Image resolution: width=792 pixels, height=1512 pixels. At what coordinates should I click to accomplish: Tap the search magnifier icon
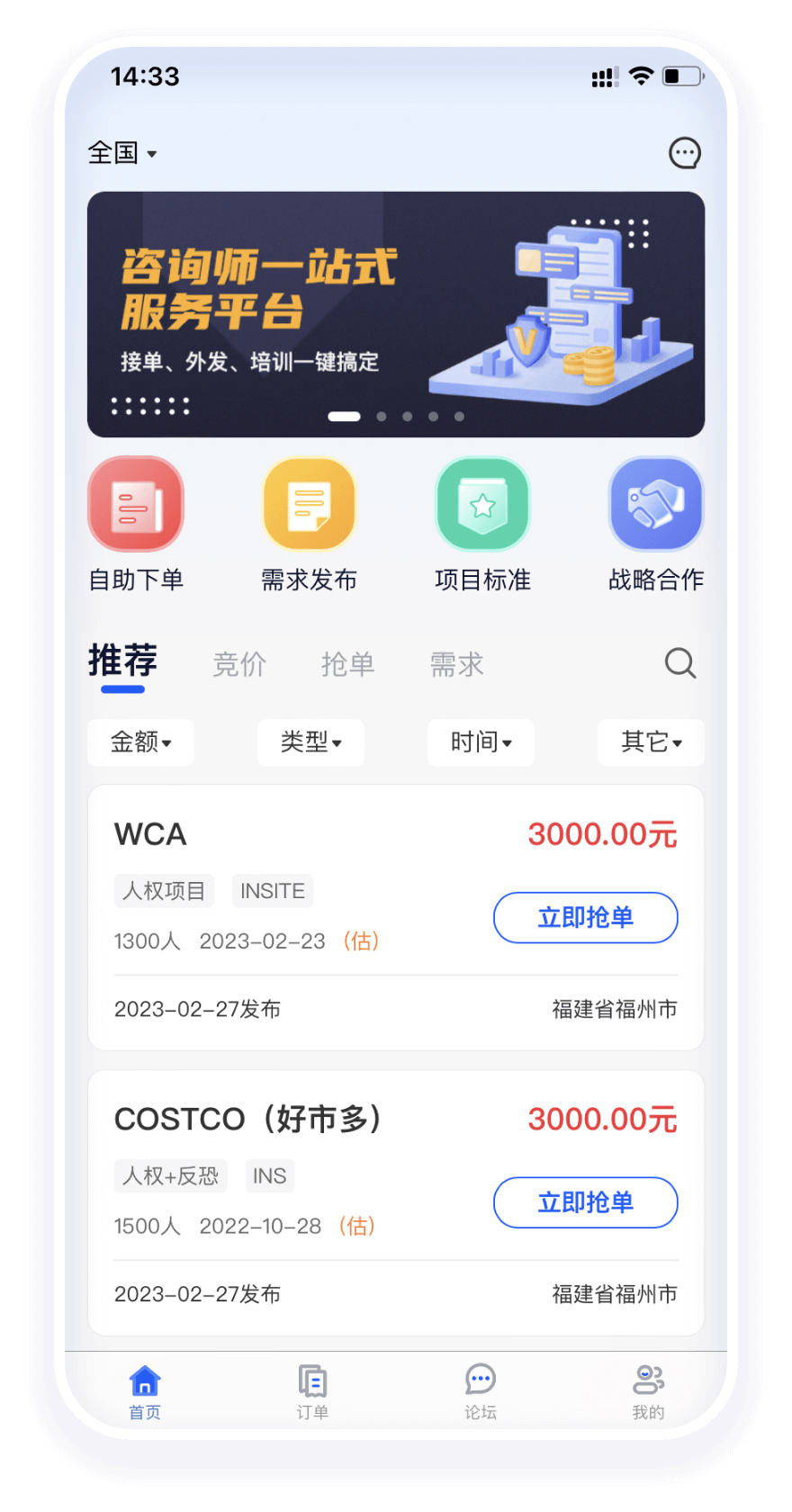coord(680,663)
